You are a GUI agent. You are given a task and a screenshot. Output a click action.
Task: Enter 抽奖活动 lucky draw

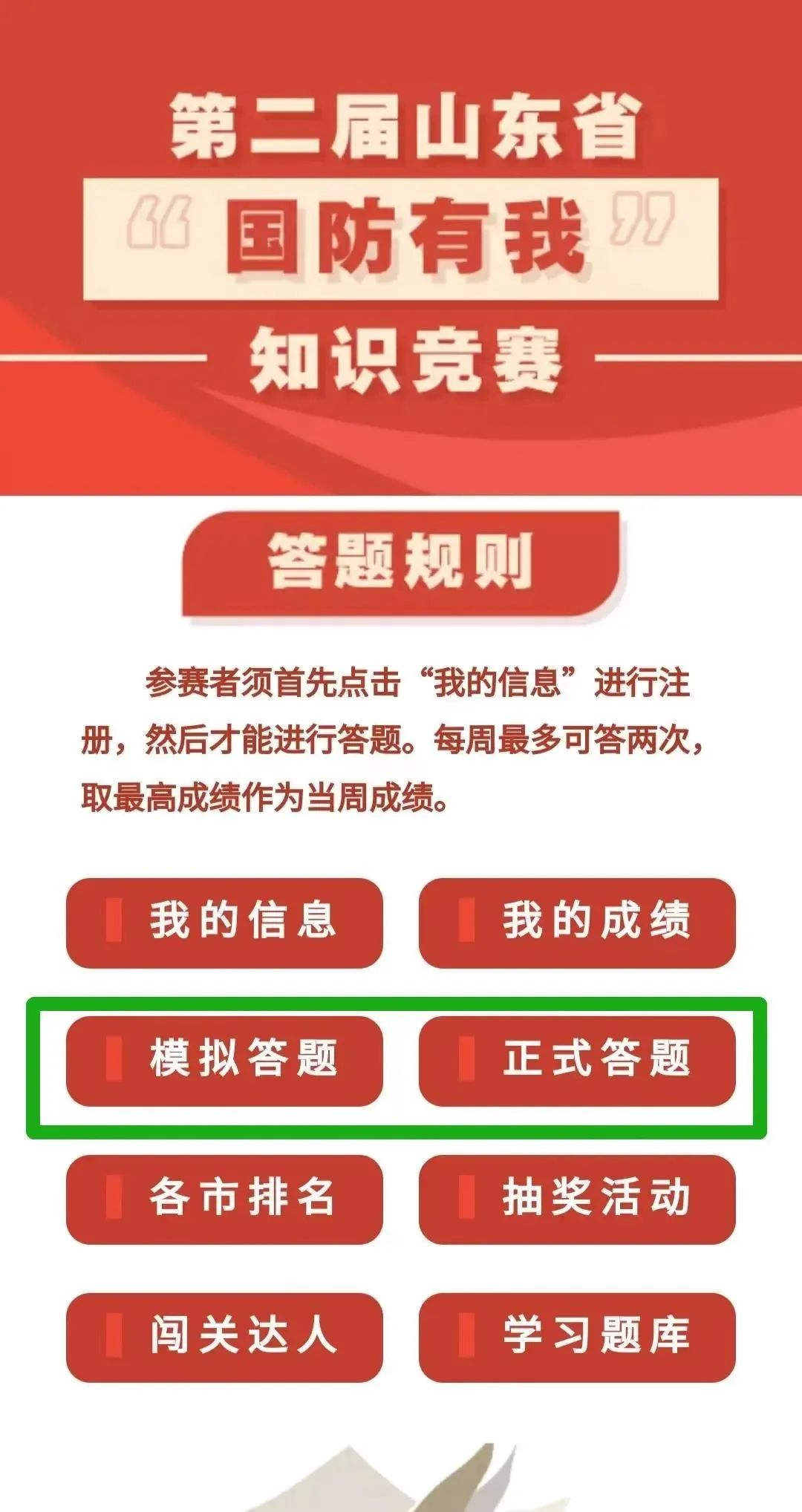click(x=577, y=1199)
